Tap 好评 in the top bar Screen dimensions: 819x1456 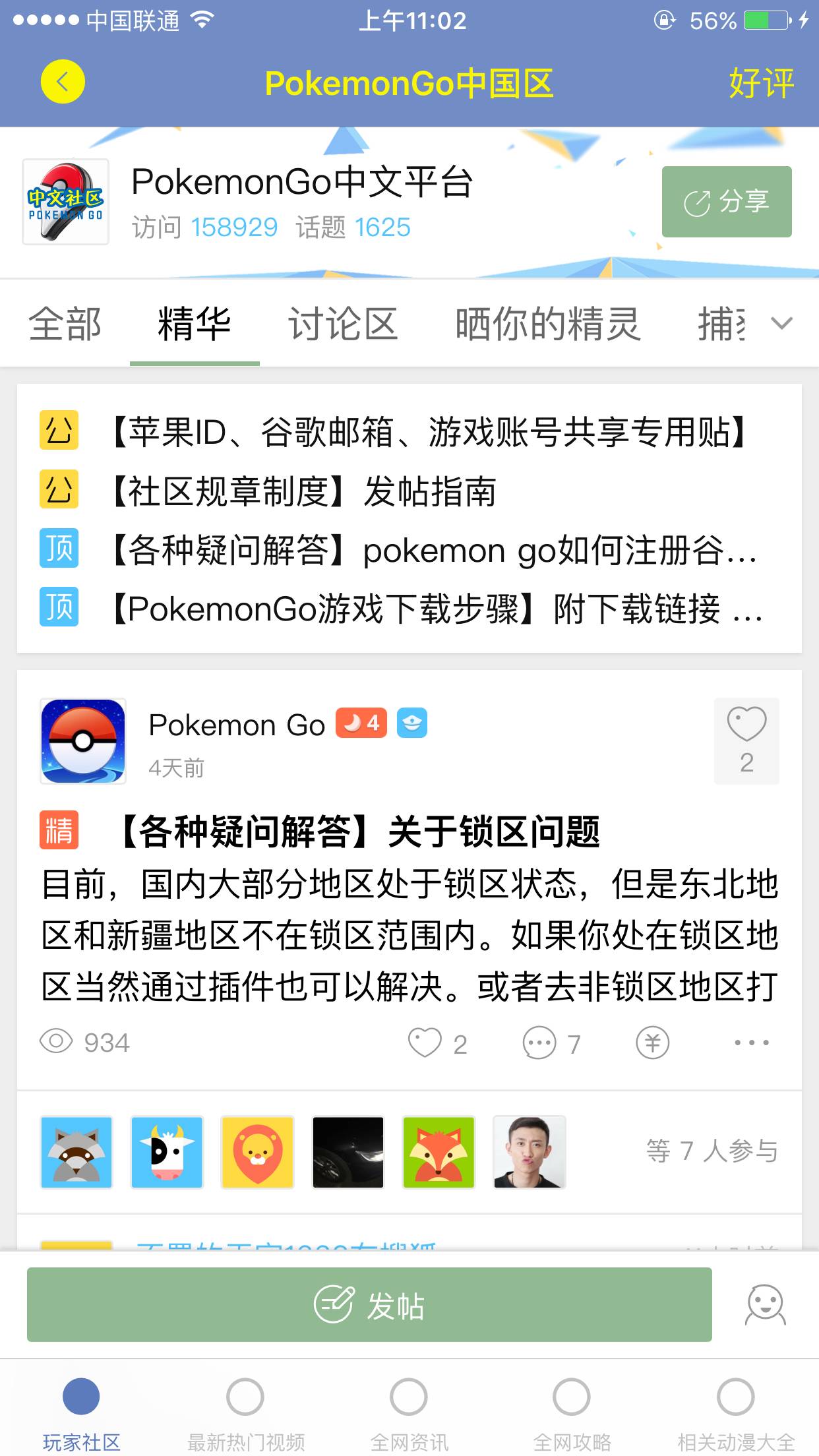[760, 83]
